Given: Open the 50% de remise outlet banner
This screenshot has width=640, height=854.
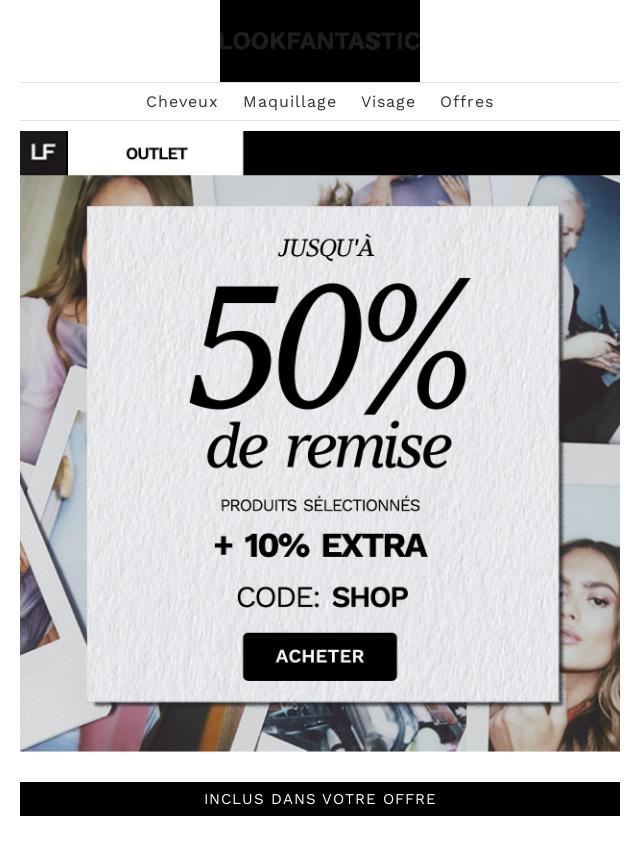Looking at the screenshot, I should coord(320,440).
